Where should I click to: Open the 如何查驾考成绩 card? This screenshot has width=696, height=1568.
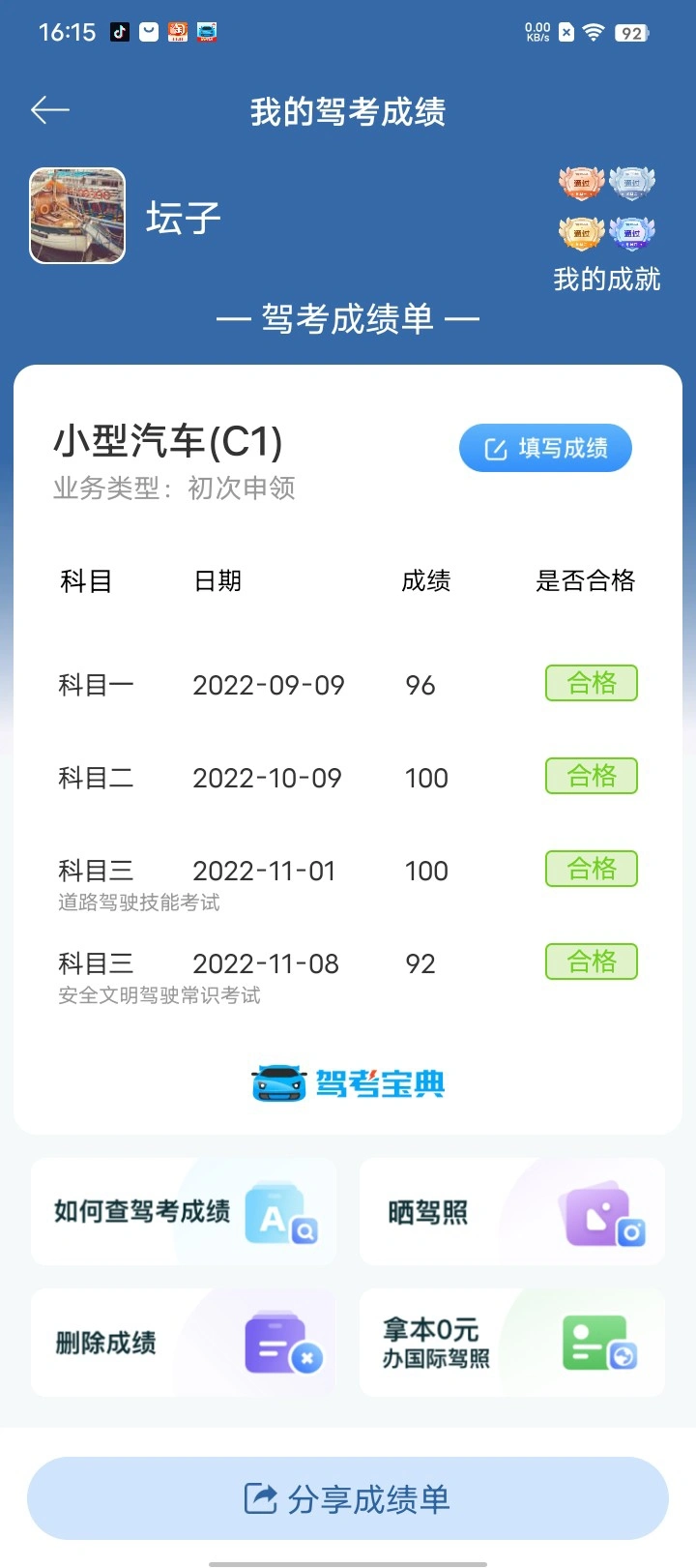pyautogui.click(x=184, y=1211)
